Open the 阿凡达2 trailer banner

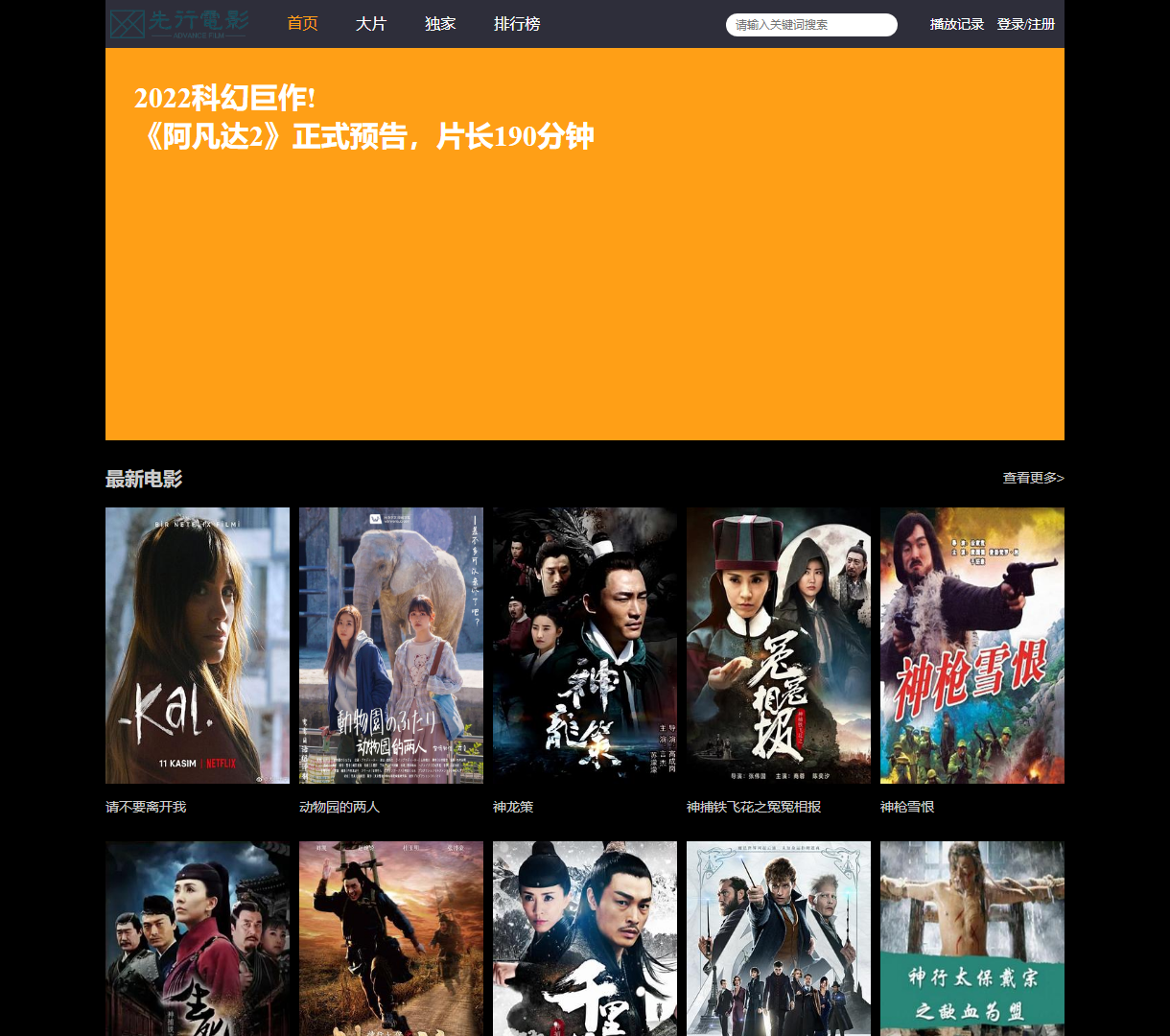tap(585, 244)
